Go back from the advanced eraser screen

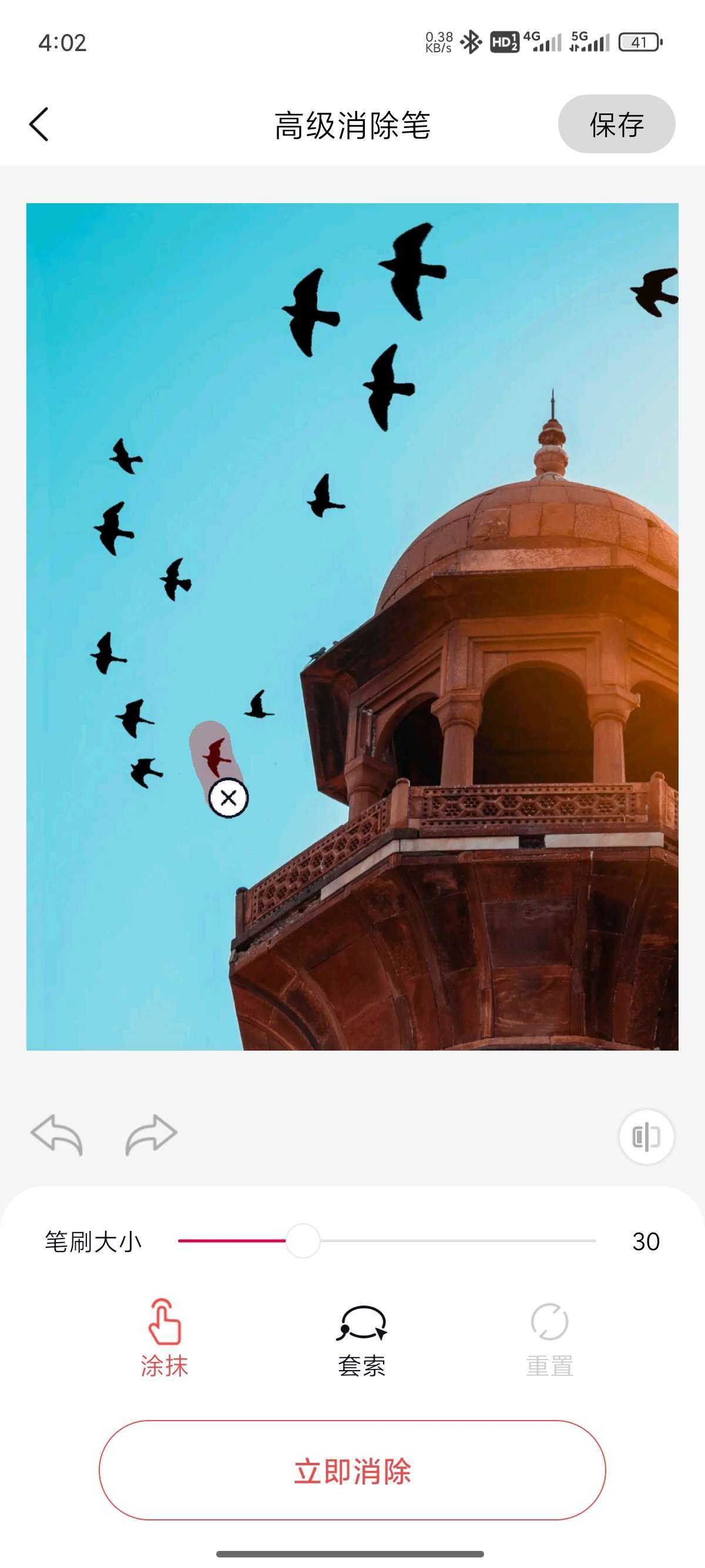point(39,125)
